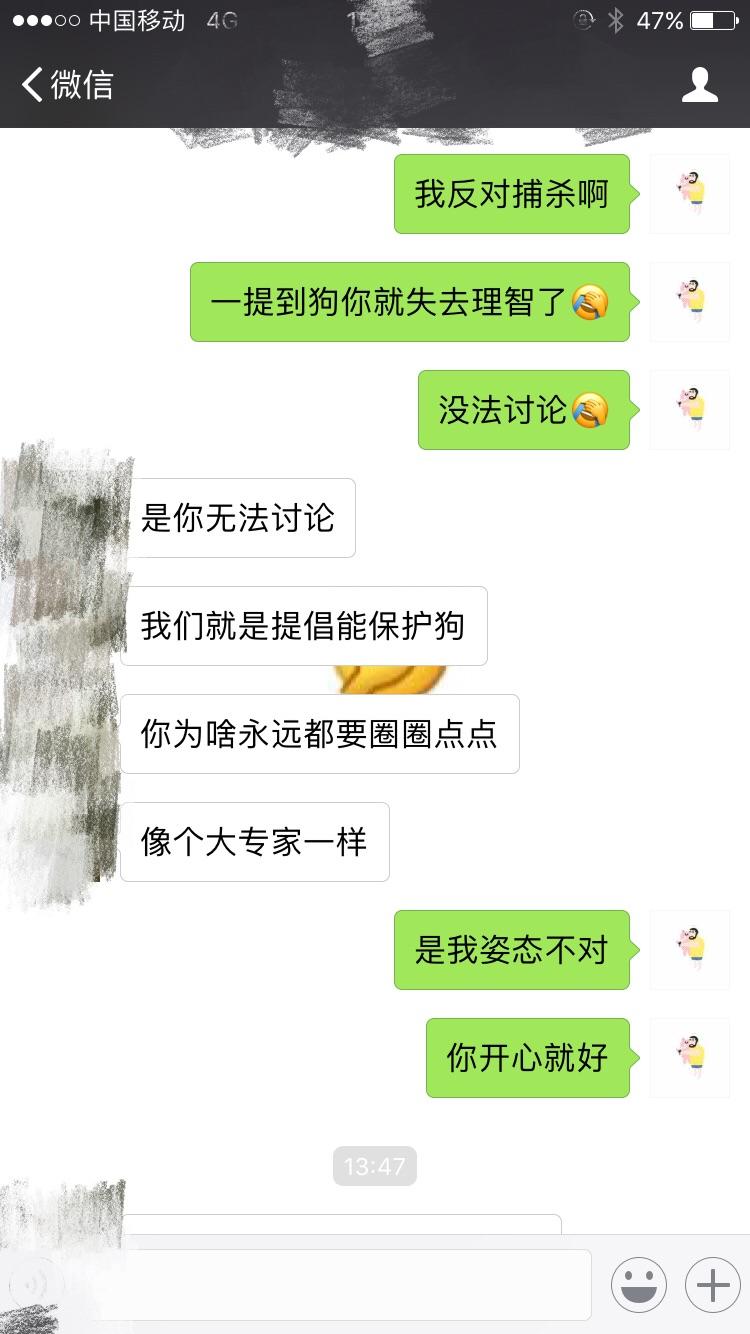Screen dimensions: 750x1334
Task: Open the emoji sticker picker
Action: 638,1285
